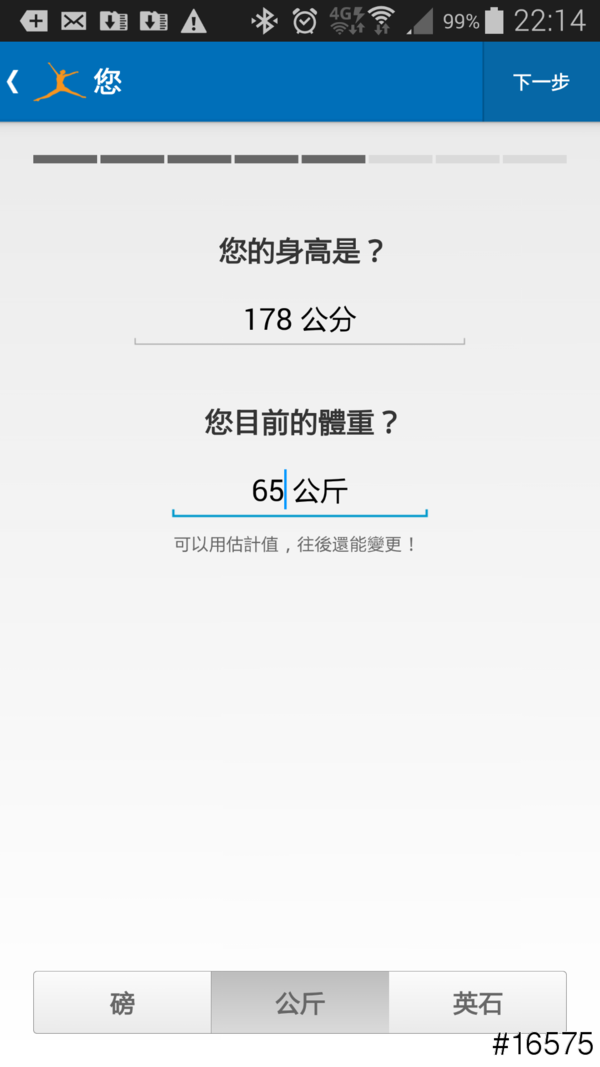Edit the height field showing 178 公分
Screen dimensions: 600x1067
pos(299,320)
